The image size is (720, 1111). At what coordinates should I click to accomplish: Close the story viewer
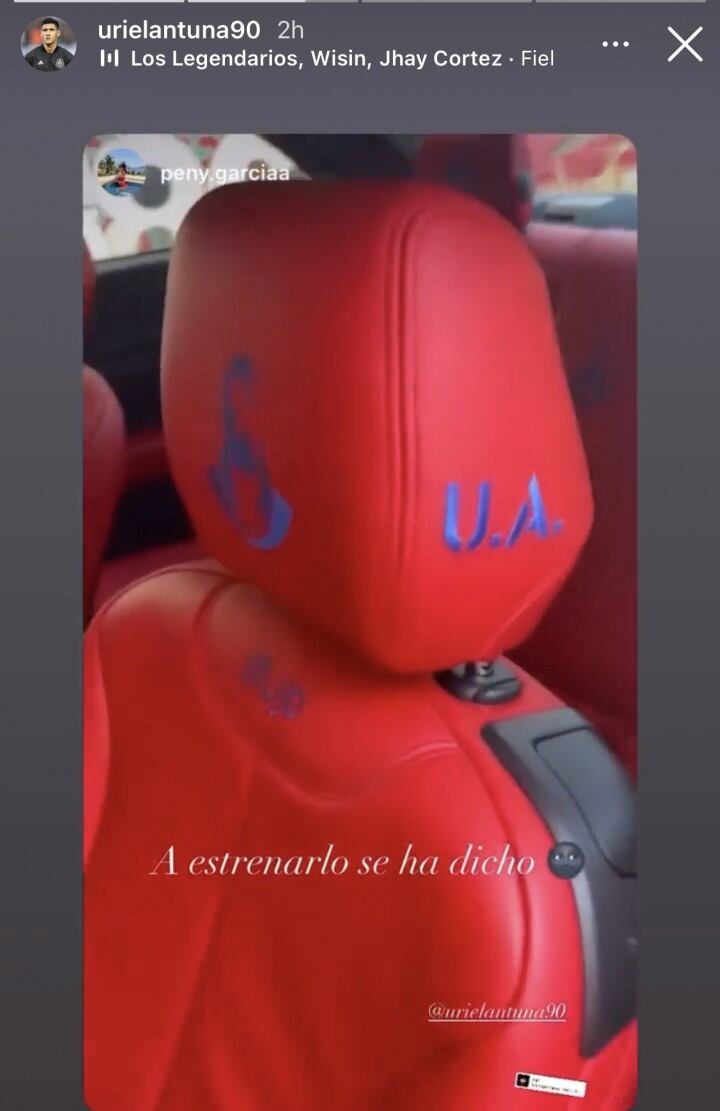[x=685, y=44]
